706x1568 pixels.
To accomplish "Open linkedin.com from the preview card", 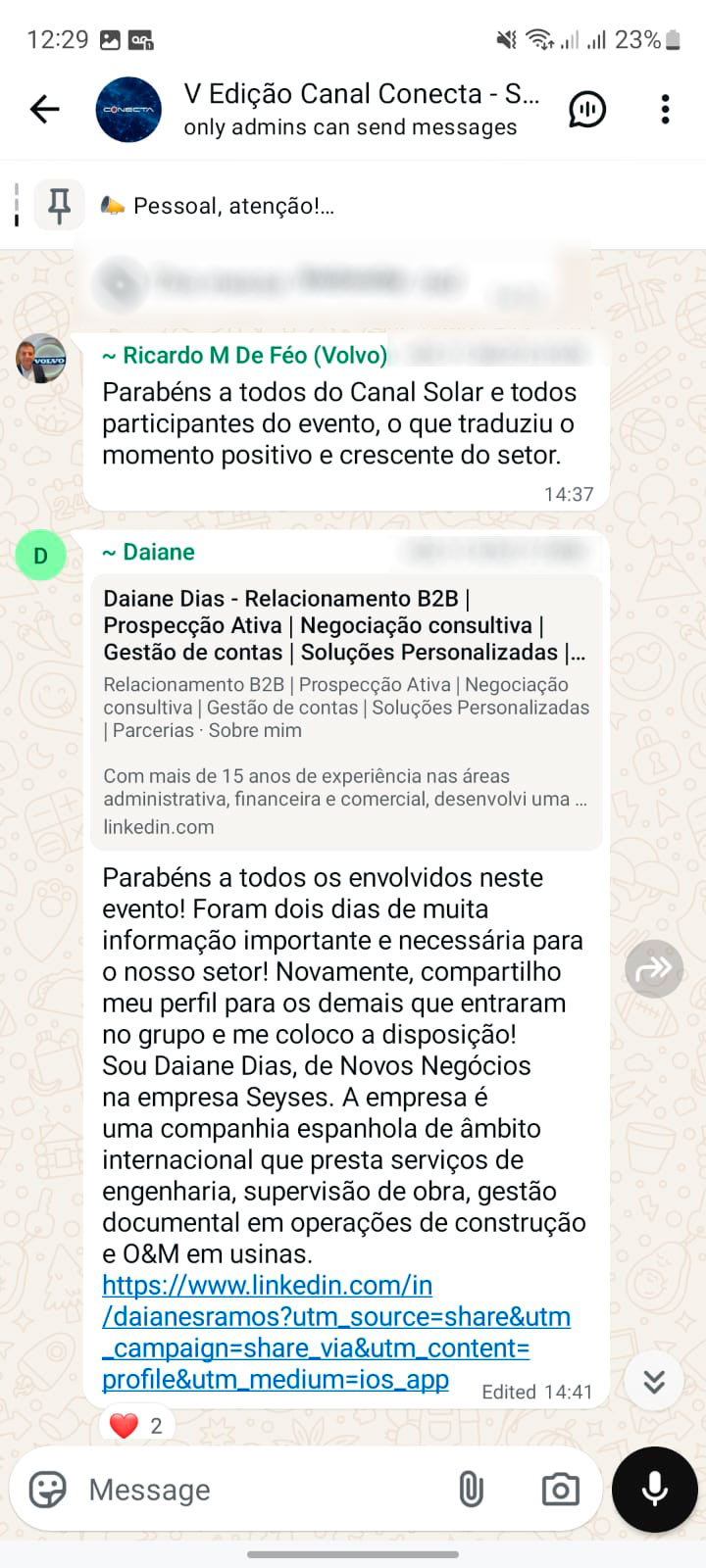I will coord(159,826).
